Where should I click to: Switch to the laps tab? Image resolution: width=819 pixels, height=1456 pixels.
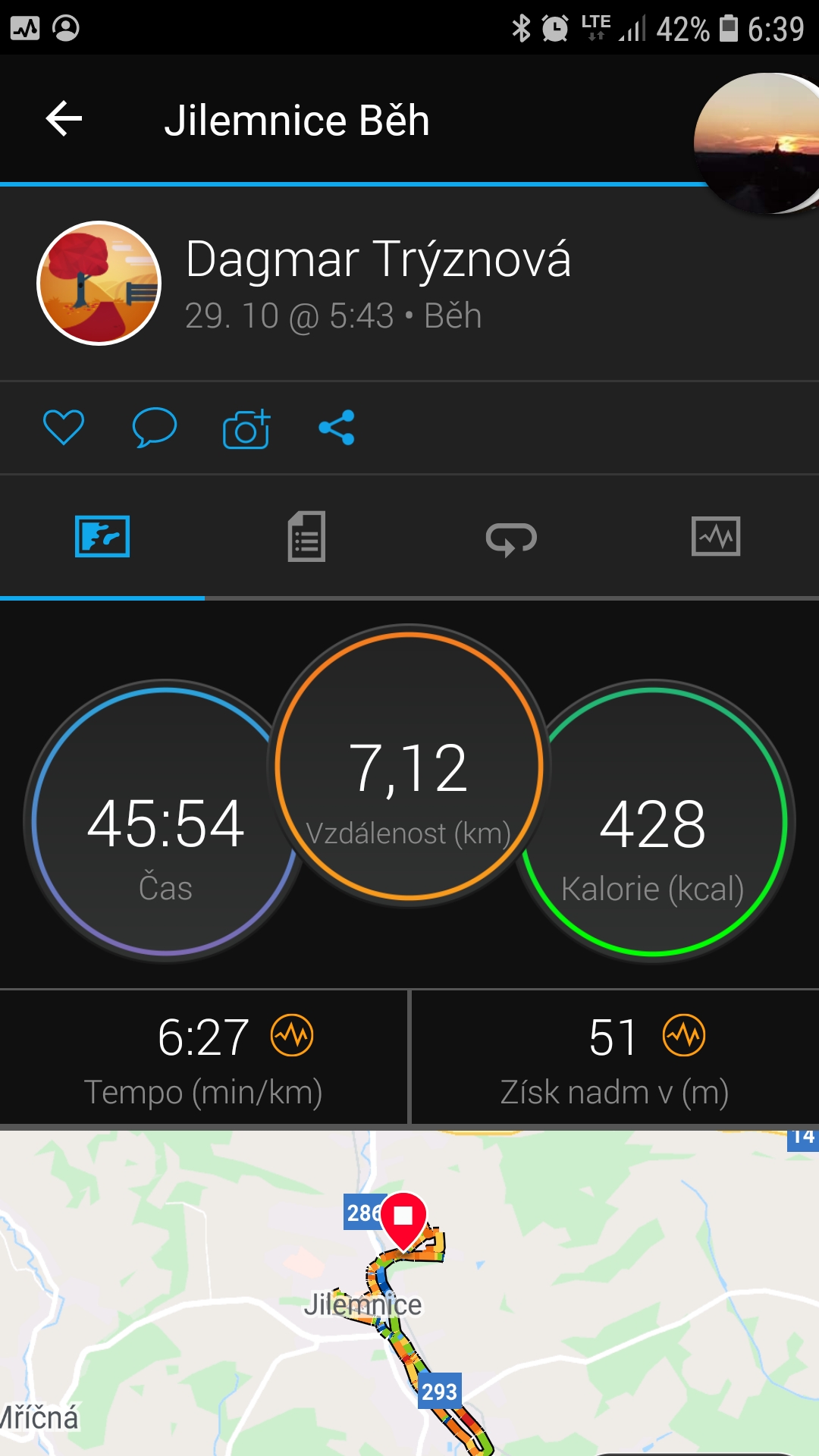[x=511, y=538]
